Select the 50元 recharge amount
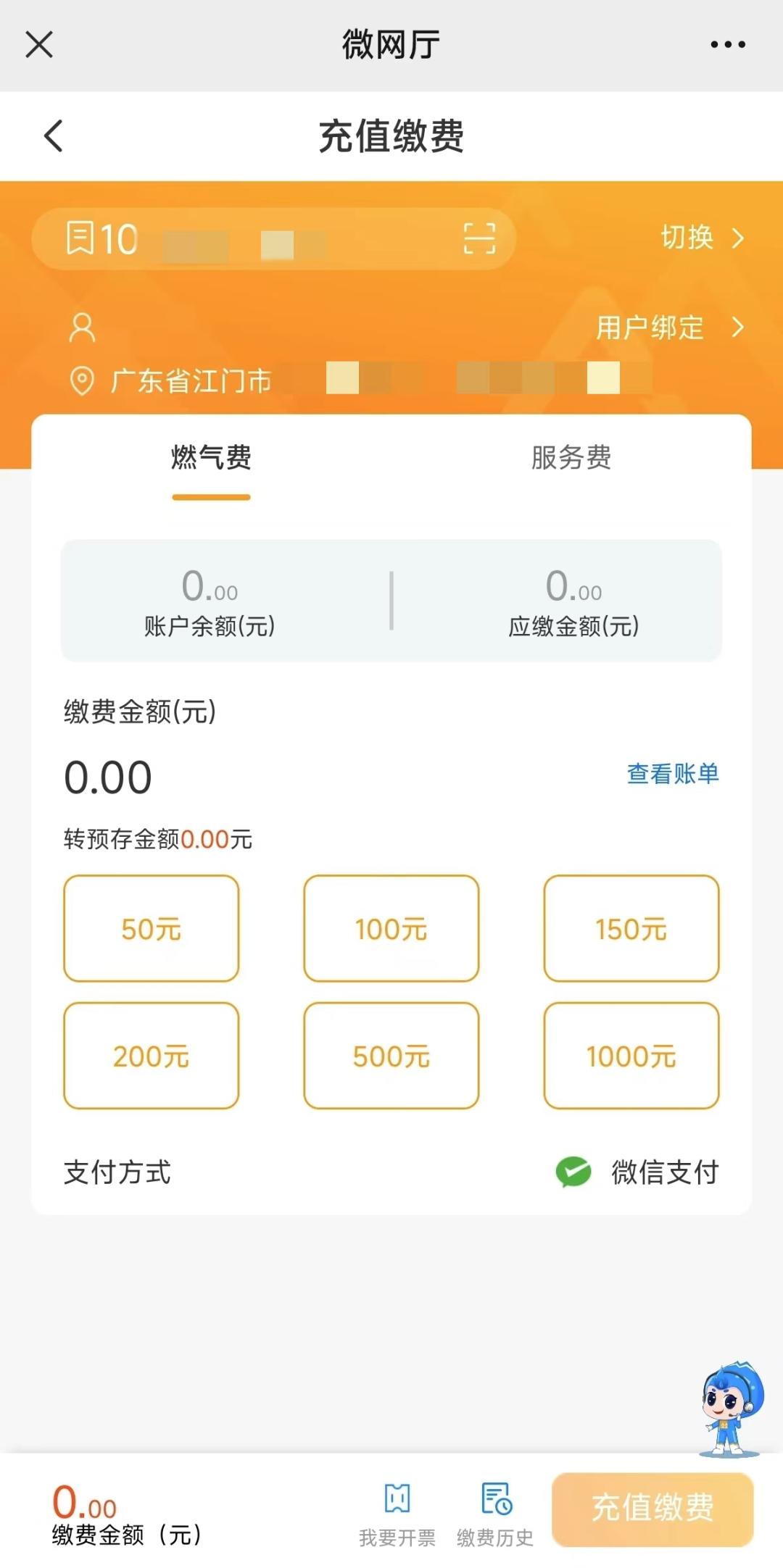Screen dimensions: 783x1568 [x=152, y=928]
